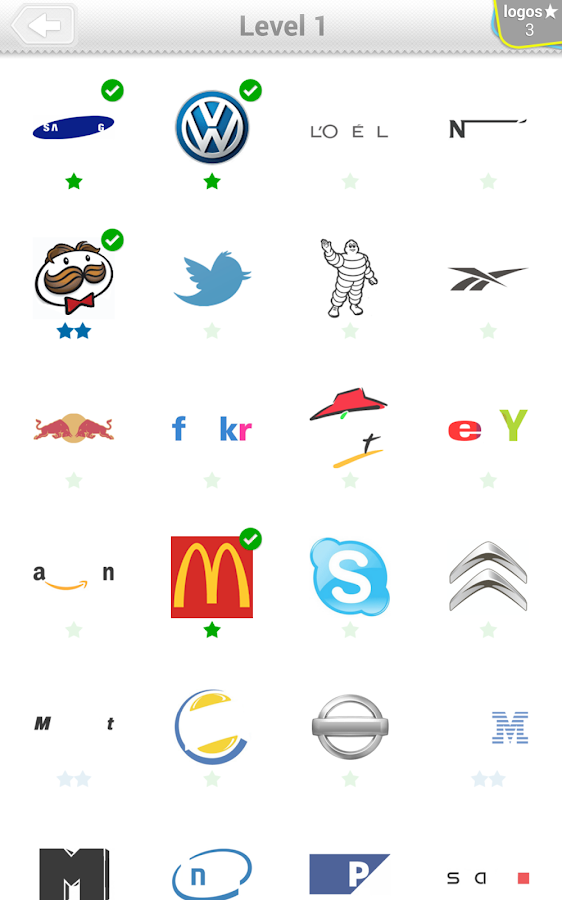Select the L'Oréal partial logo tile
The height and width of the screenshot is (900, 562).
click(350, 131)
